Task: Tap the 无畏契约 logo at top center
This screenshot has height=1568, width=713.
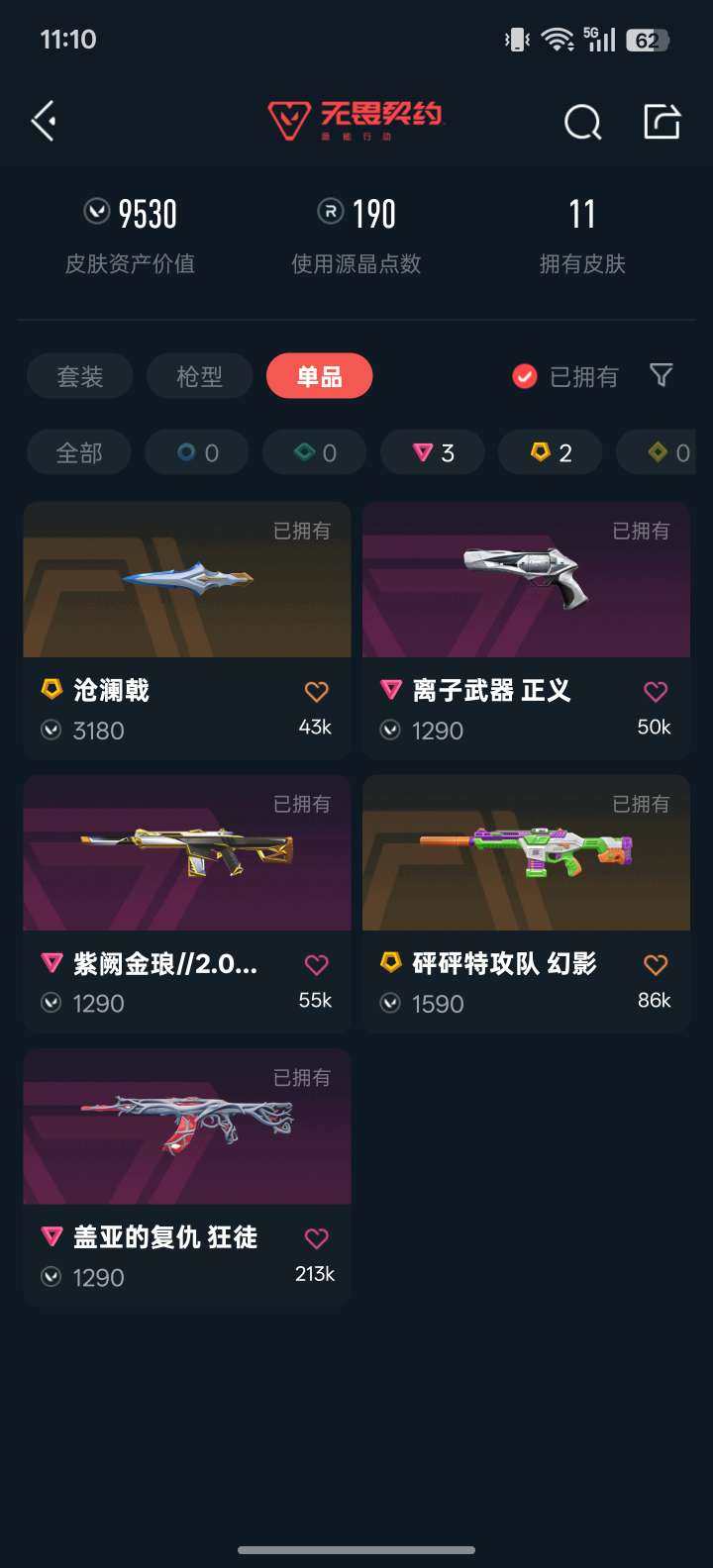Action: [356, 119]
